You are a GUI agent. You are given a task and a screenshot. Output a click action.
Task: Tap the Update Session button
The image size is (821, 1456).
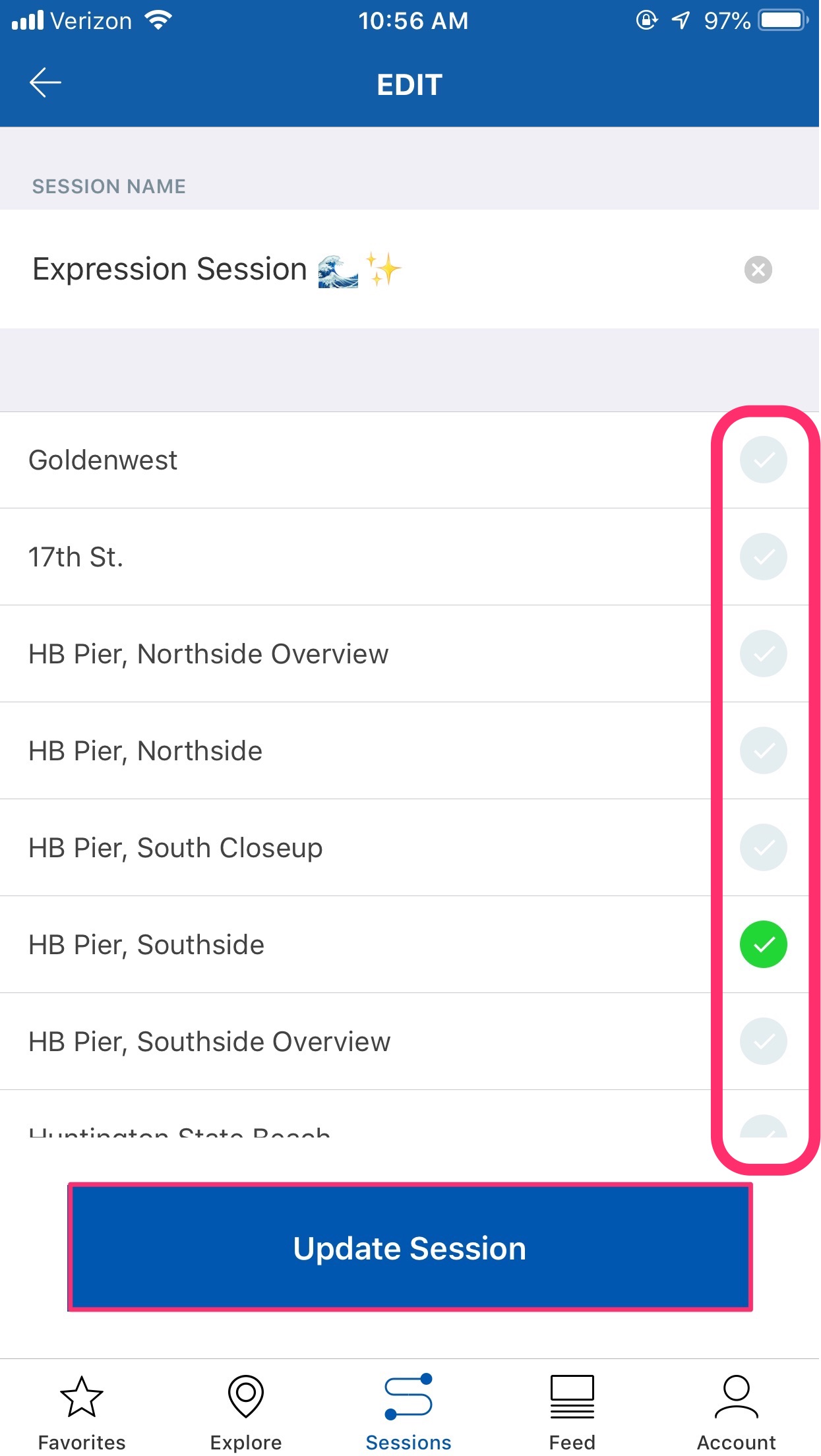[410, 1248]
